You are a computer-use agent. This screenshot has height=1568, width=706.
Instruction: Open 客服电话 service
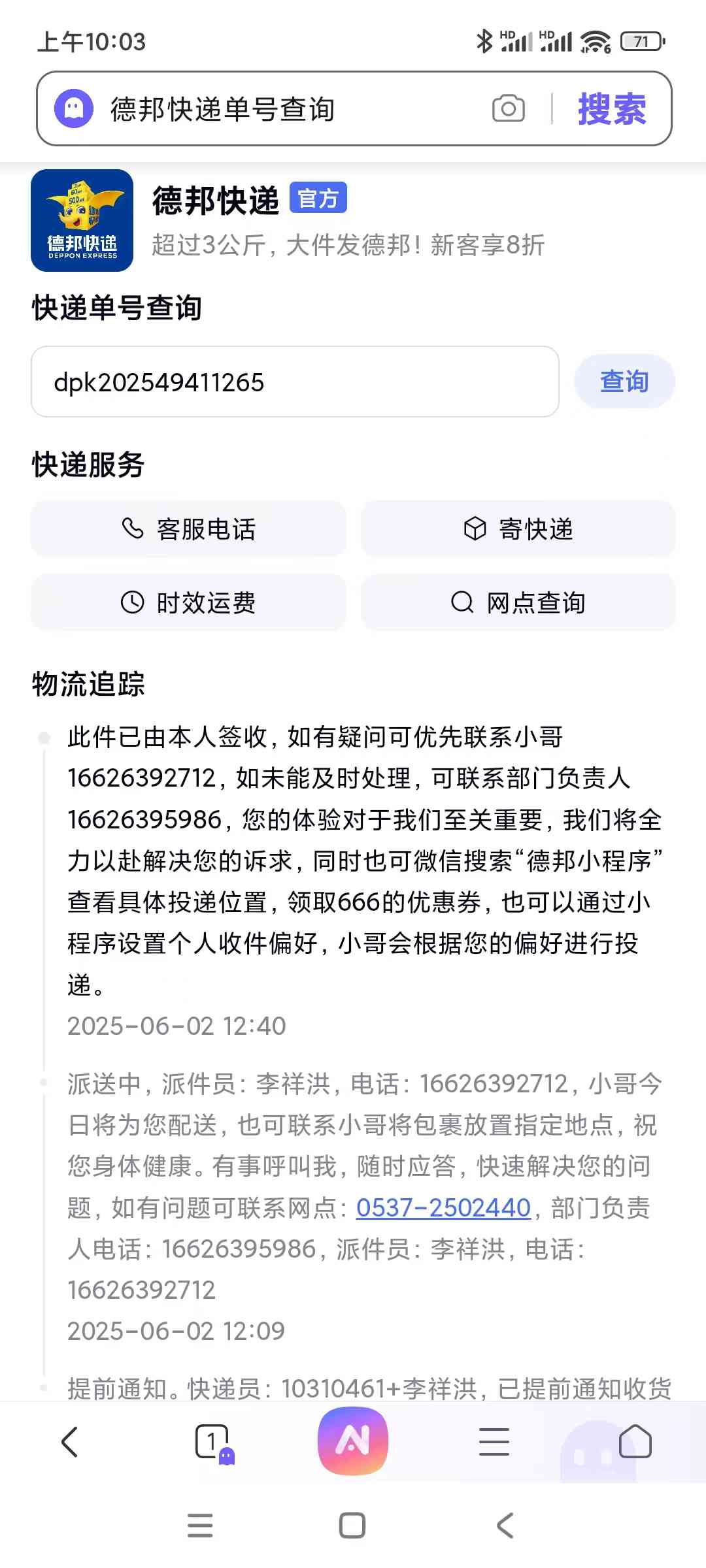pos(188,529)
